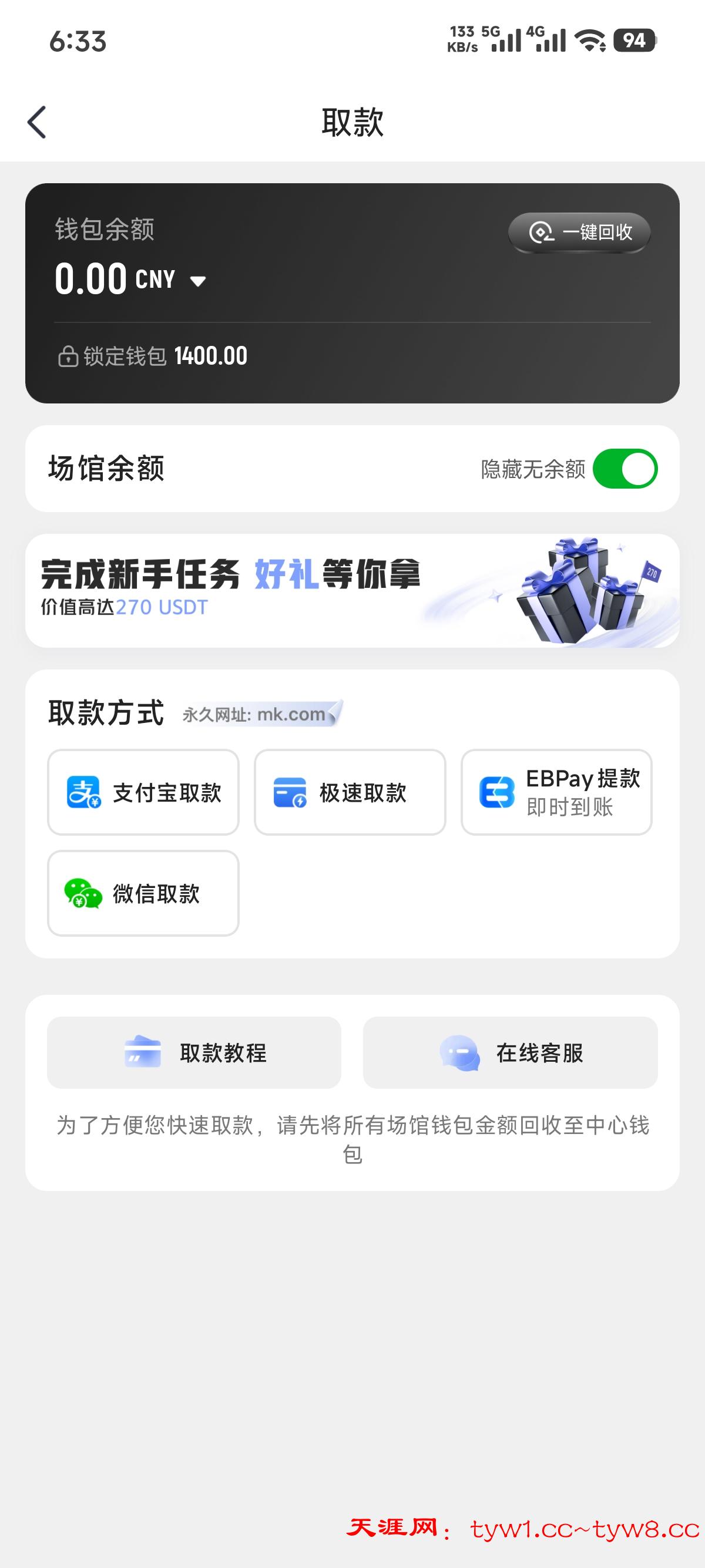Open the 取款教程 tutorial
Image resolution: width=705 pixels, height=1568 pixels.
pos(194,1052)
